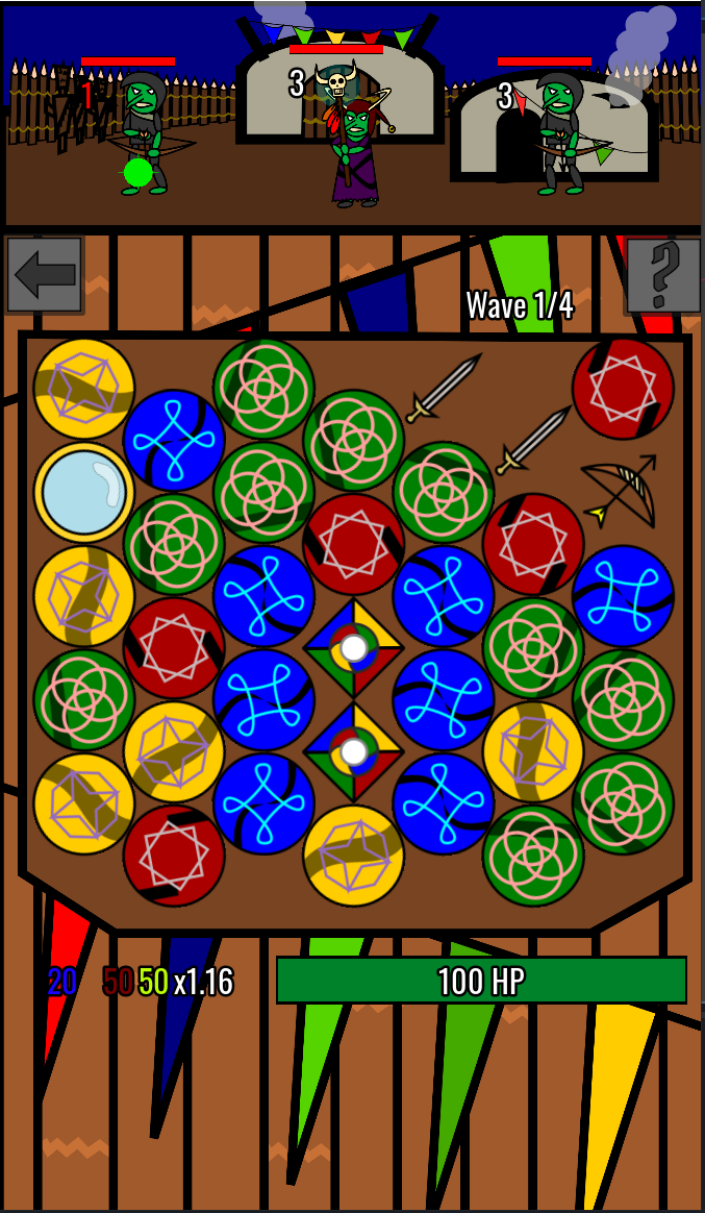Tap the back arrow button
This screenshot has height=1213, width=705.
point(44,275)
